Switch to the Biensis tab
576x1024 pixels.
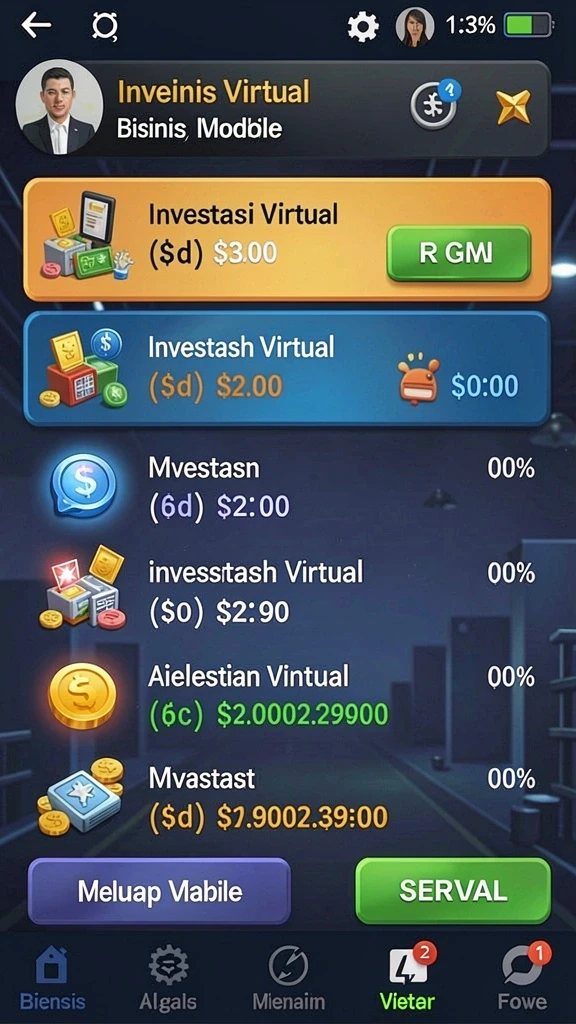click(52, 978)
